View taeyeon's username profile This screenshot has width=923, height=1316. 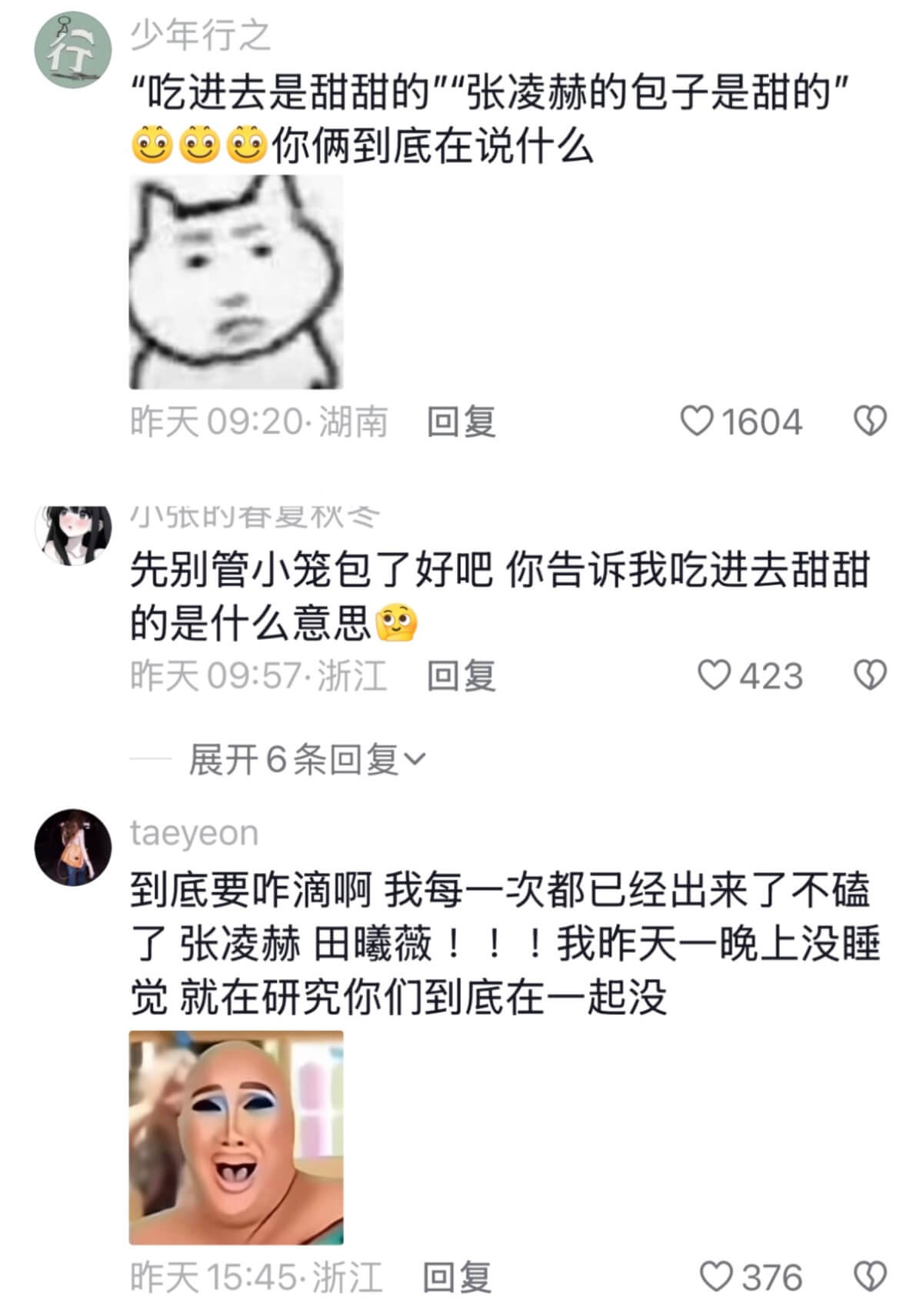pos(194,833)
